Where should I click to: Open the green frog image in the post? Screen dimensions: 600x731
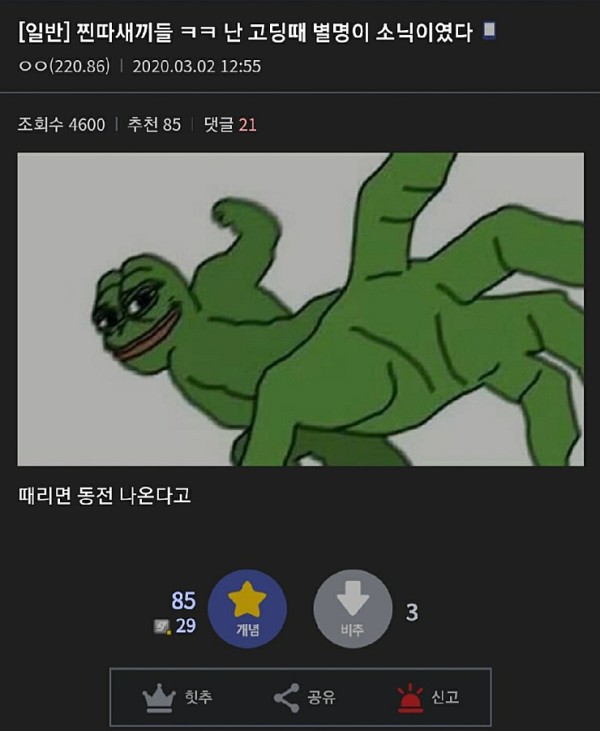click(300, 309)
